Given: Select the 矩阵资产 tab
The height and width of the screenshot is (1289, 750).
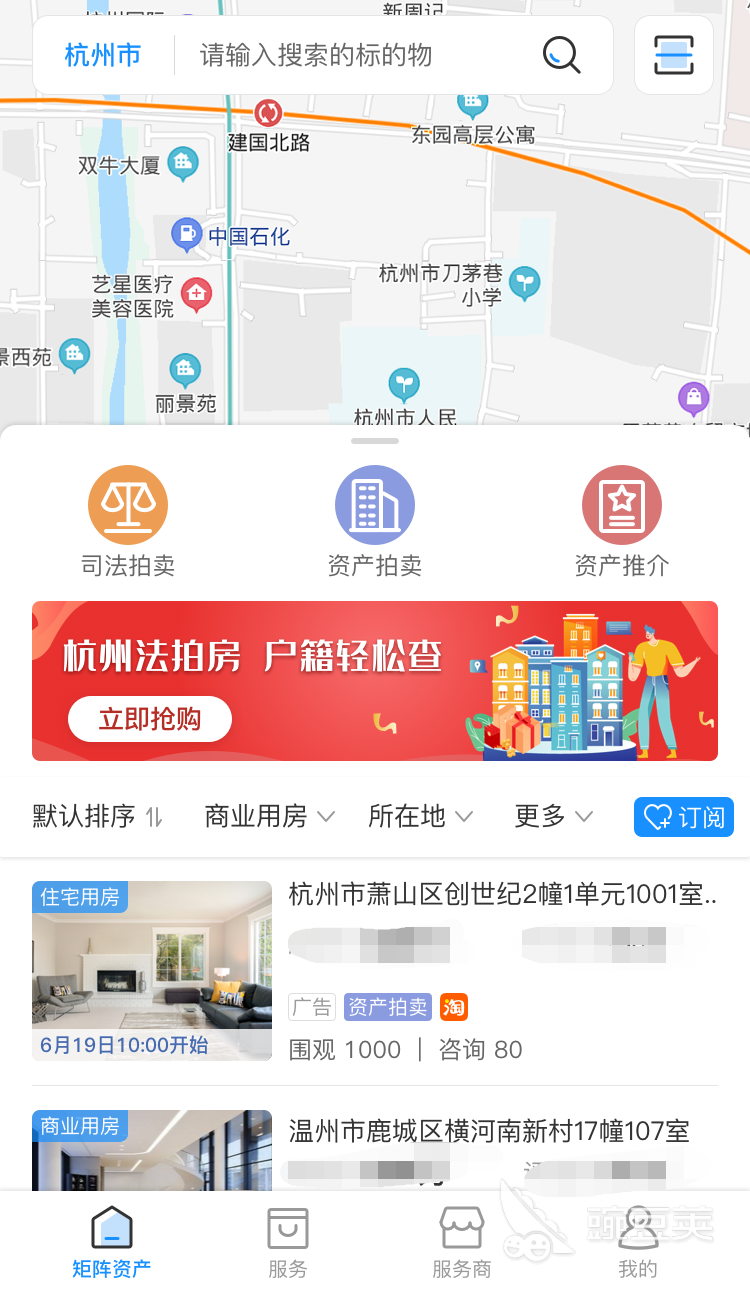Looking at the screenshot, I should click(111, 1242).
